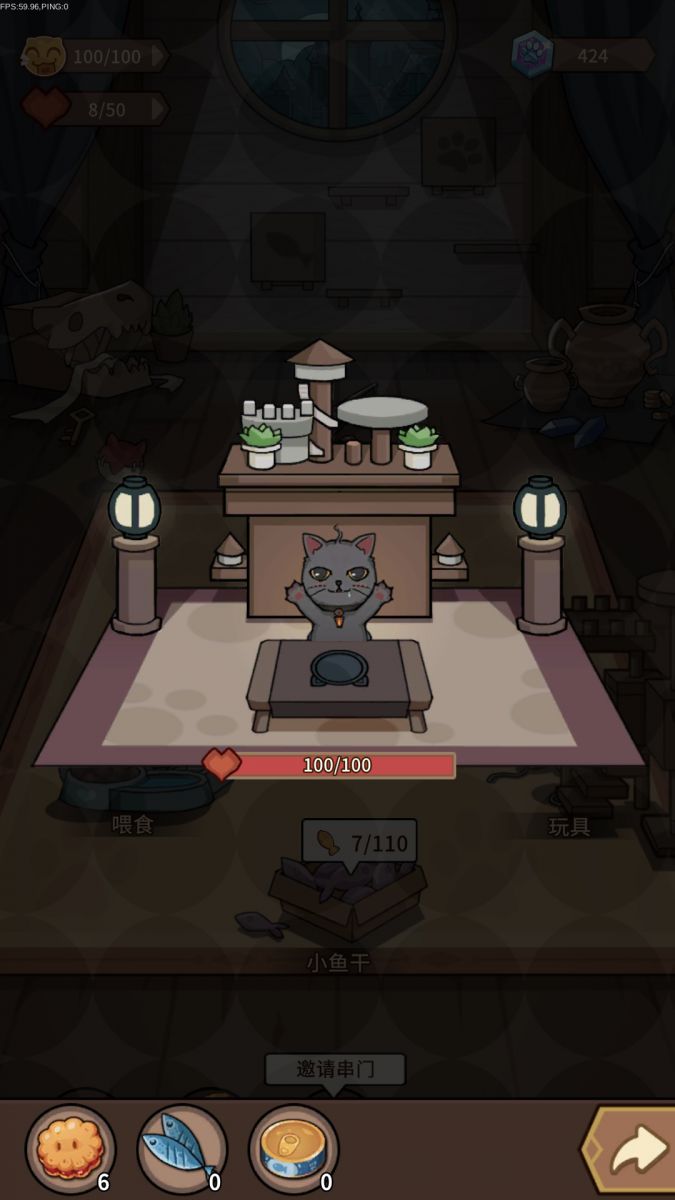Select the canned food item

tap(293, 1149)
